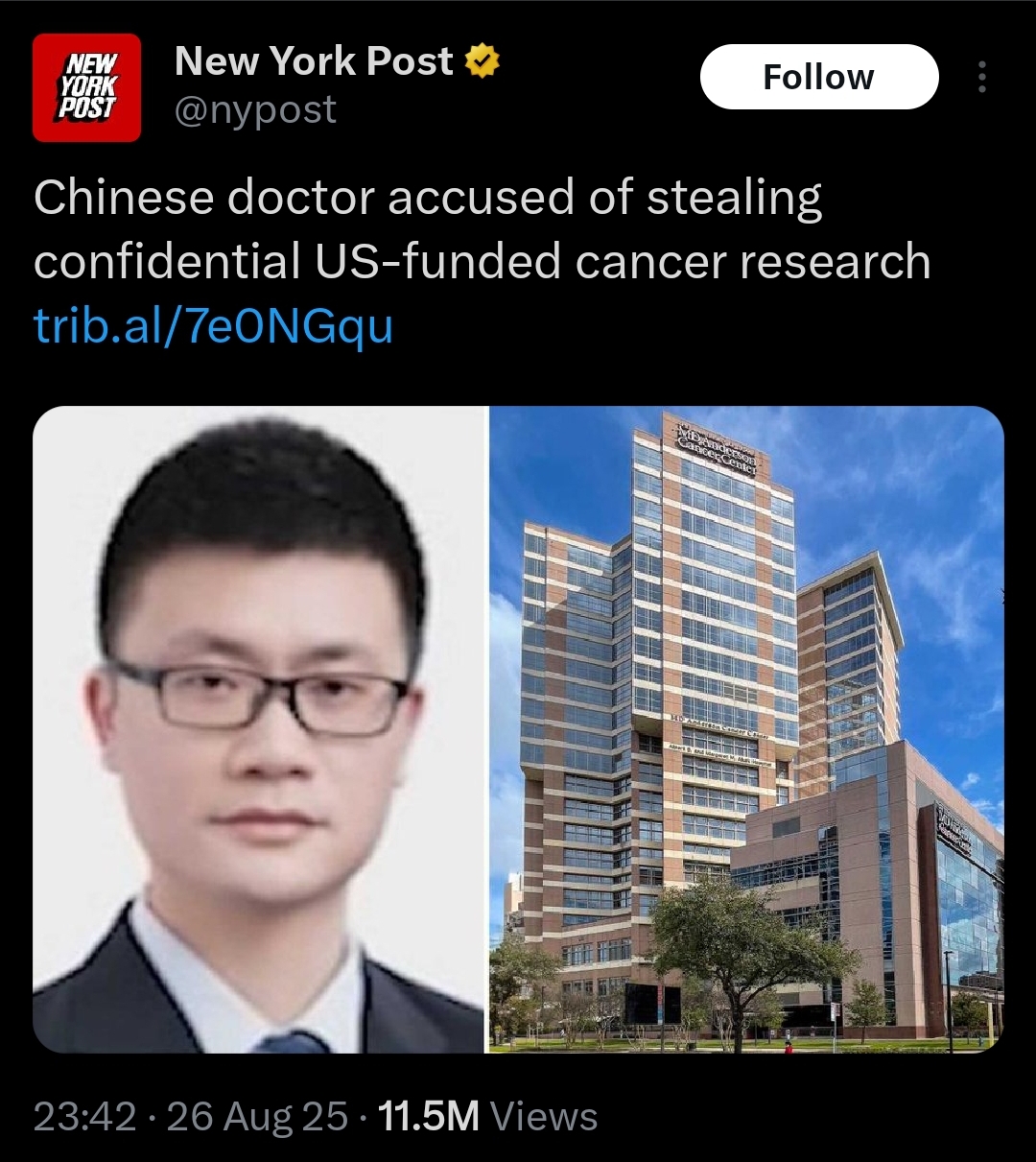Open the post's three-dot overflow menu
Image resolution: width=1036 pixels, height=1162 pixels.
981,78
